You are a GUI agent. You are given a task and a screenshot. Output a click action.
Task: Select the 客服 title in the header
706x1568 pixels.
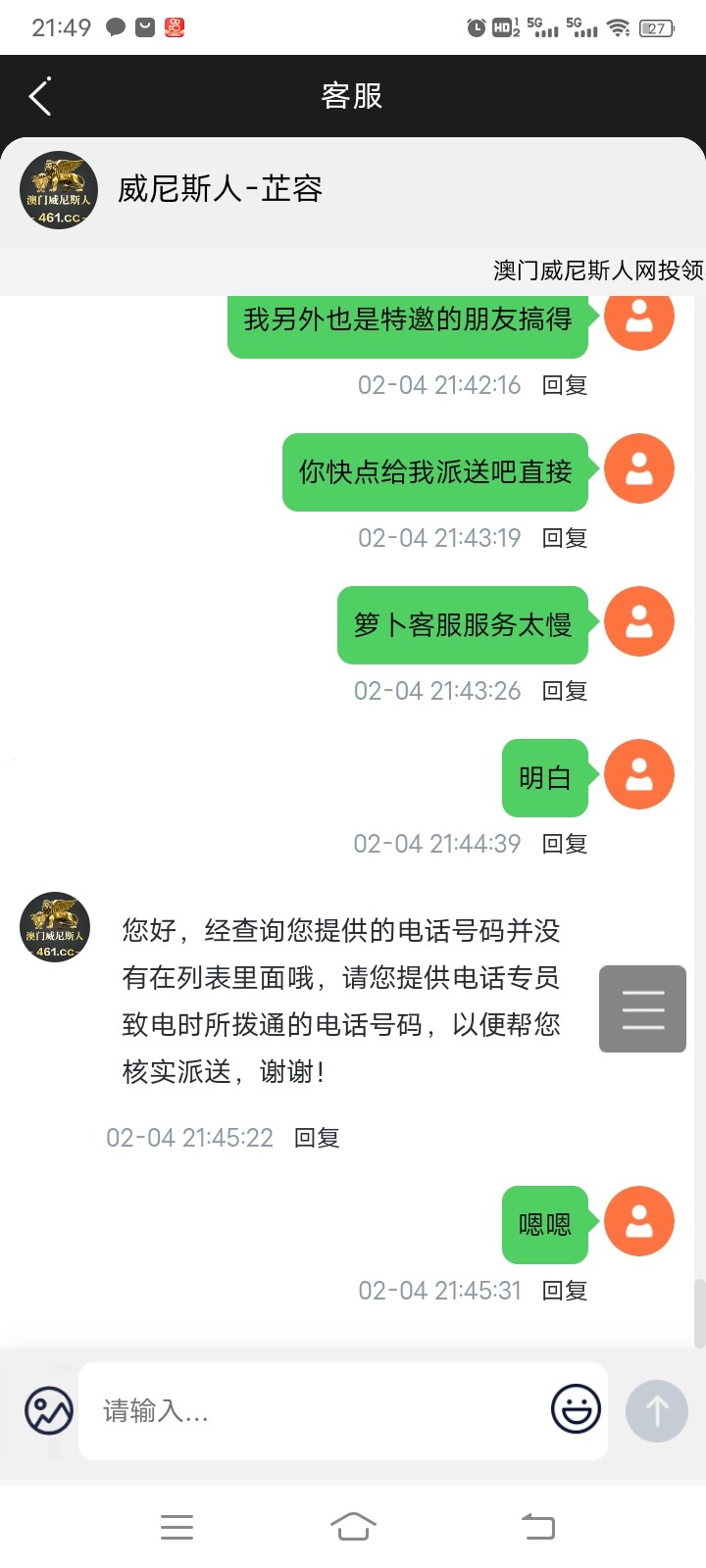(x=352, y=95)
